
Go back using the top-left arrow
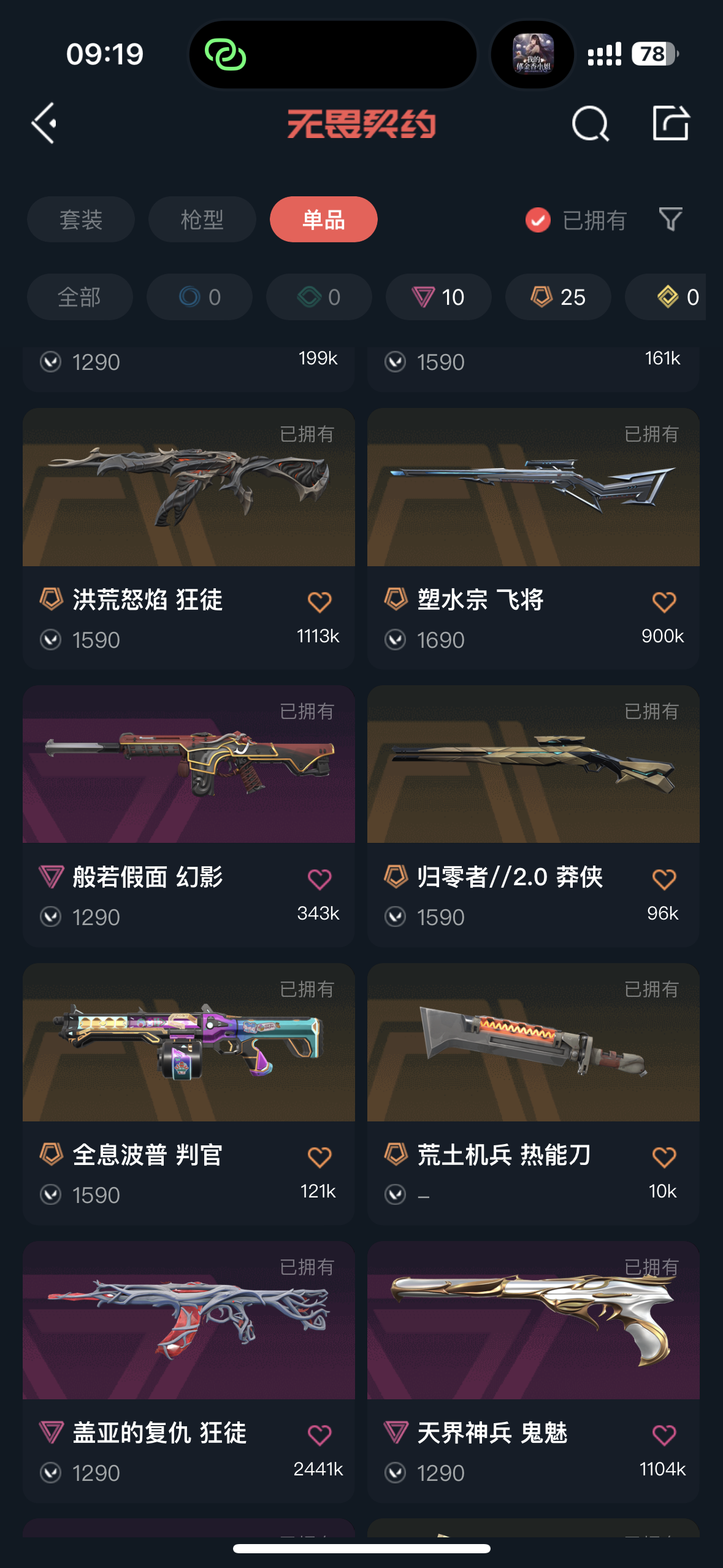pyautogui.click(x=44, y=123)
